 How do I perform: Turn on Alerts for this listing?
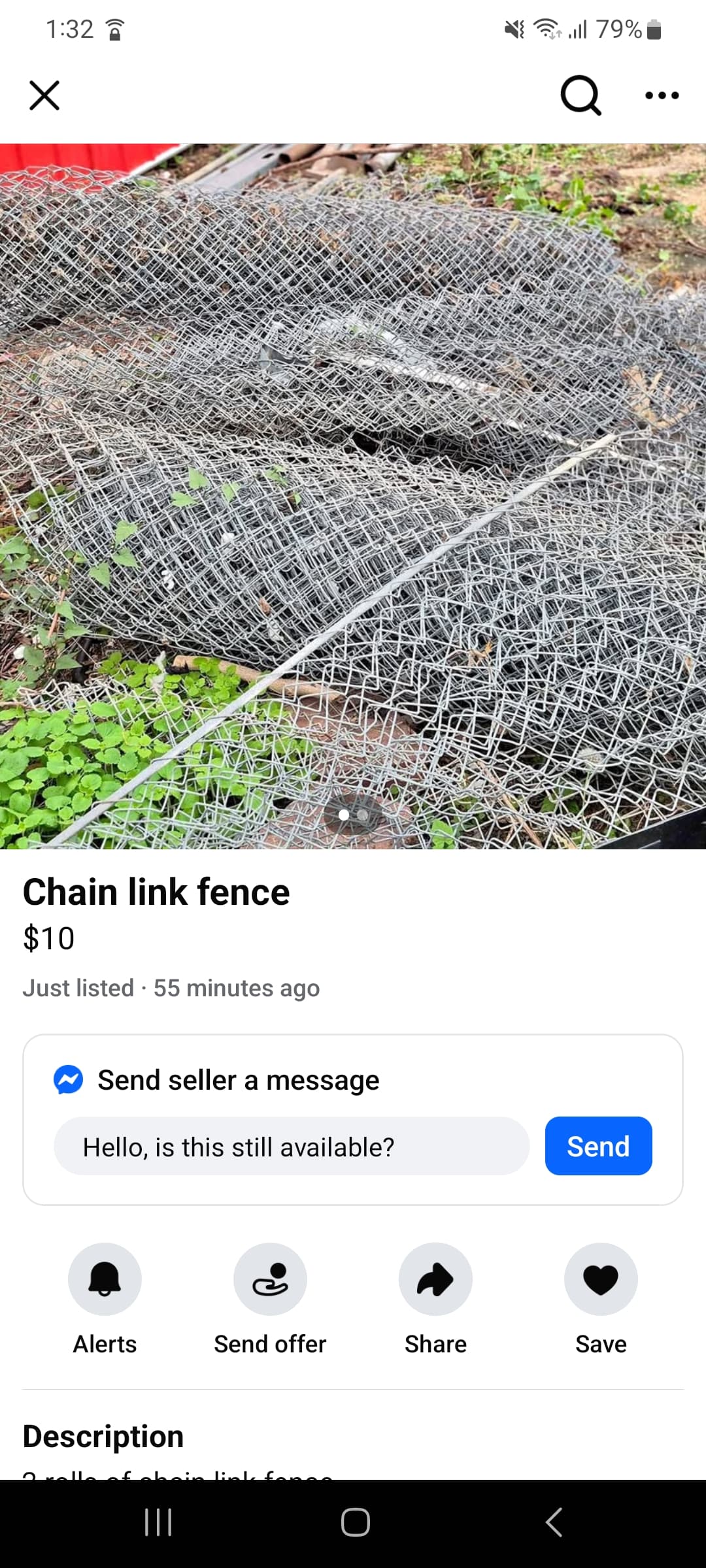(105, 1279)
